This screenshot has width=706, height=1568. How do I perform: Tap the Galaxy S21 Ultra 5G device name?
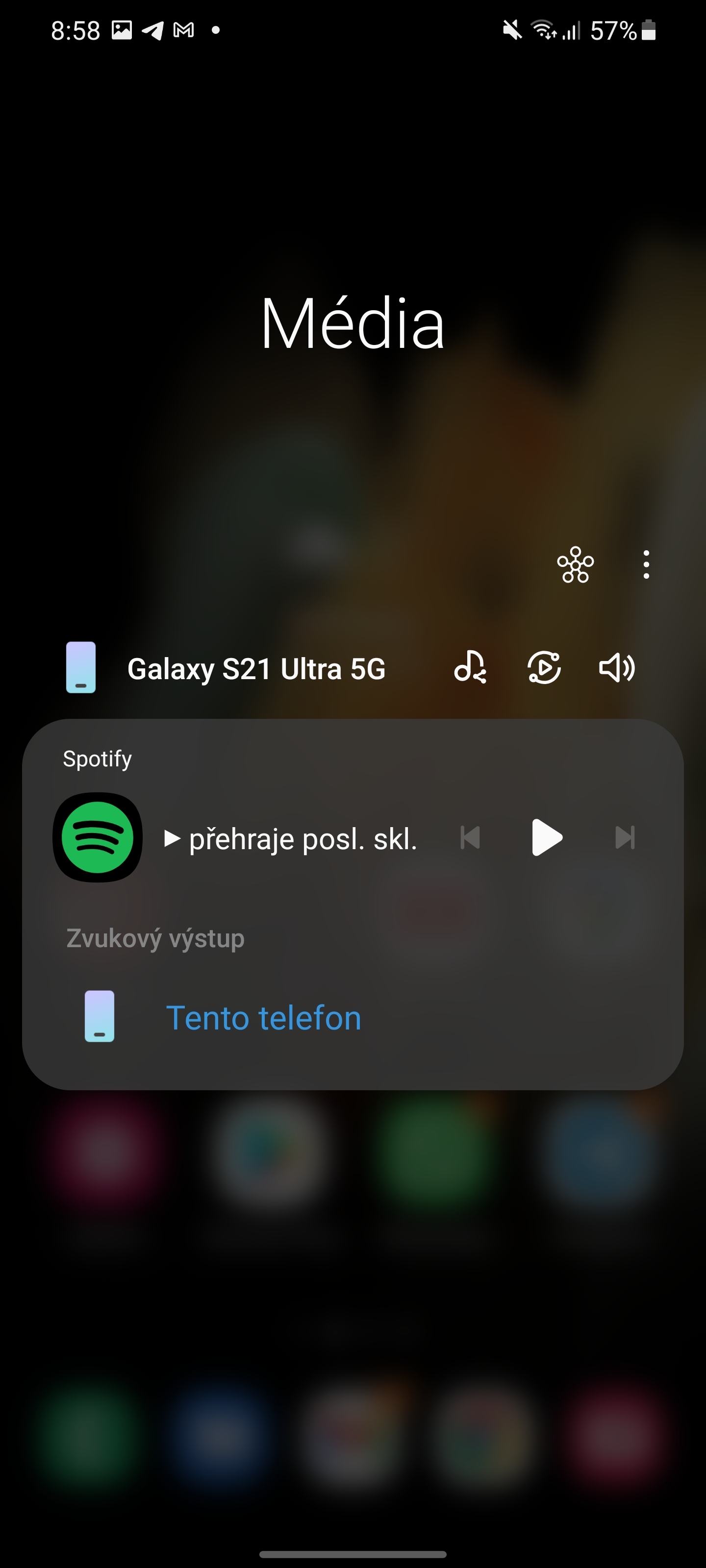click(257, 668)
